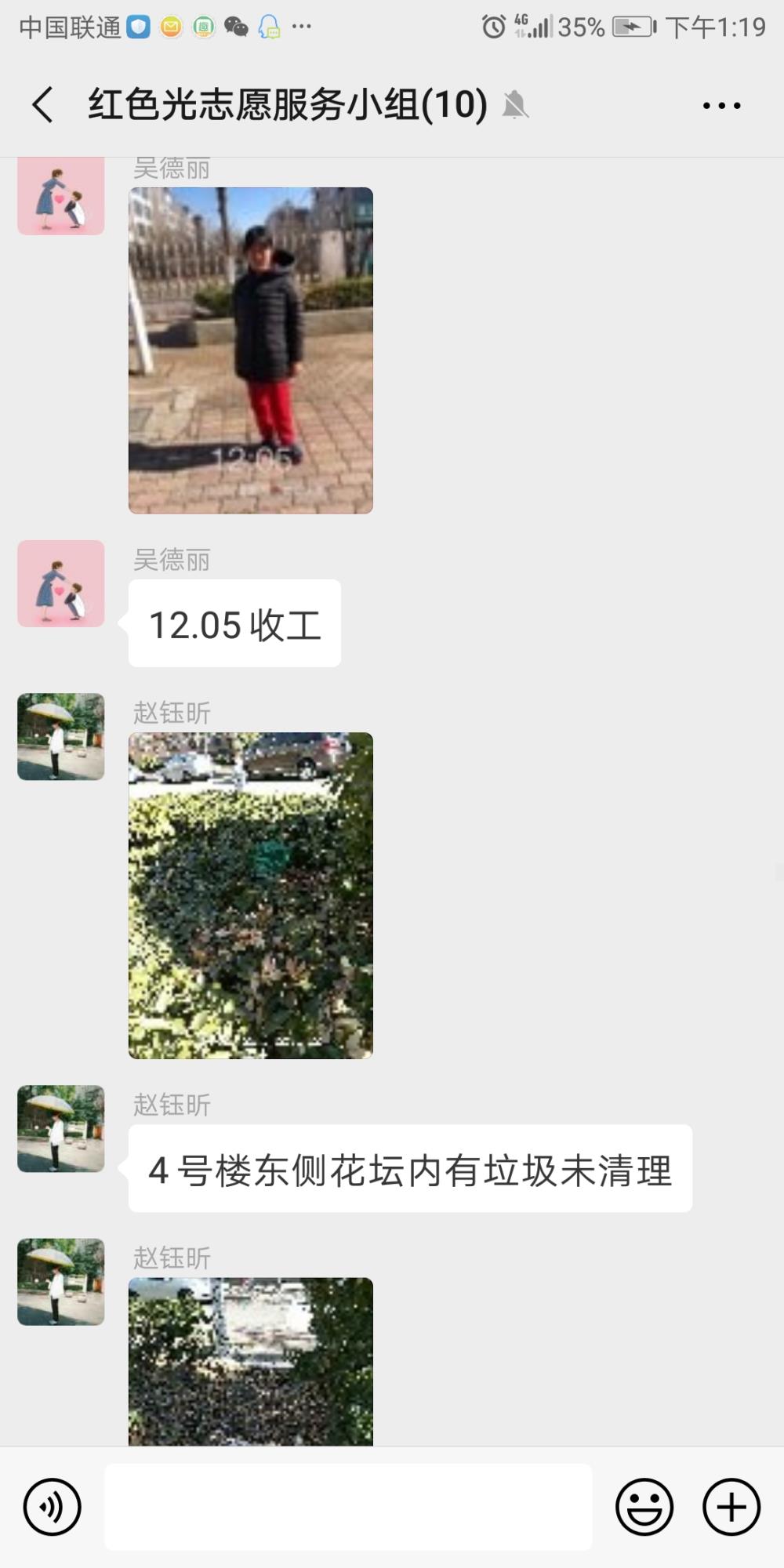Open 赵钰昕's first hedge photo
Image resolution: width=784 pixels, height=1568 pixels.
[x=251, y=895]
